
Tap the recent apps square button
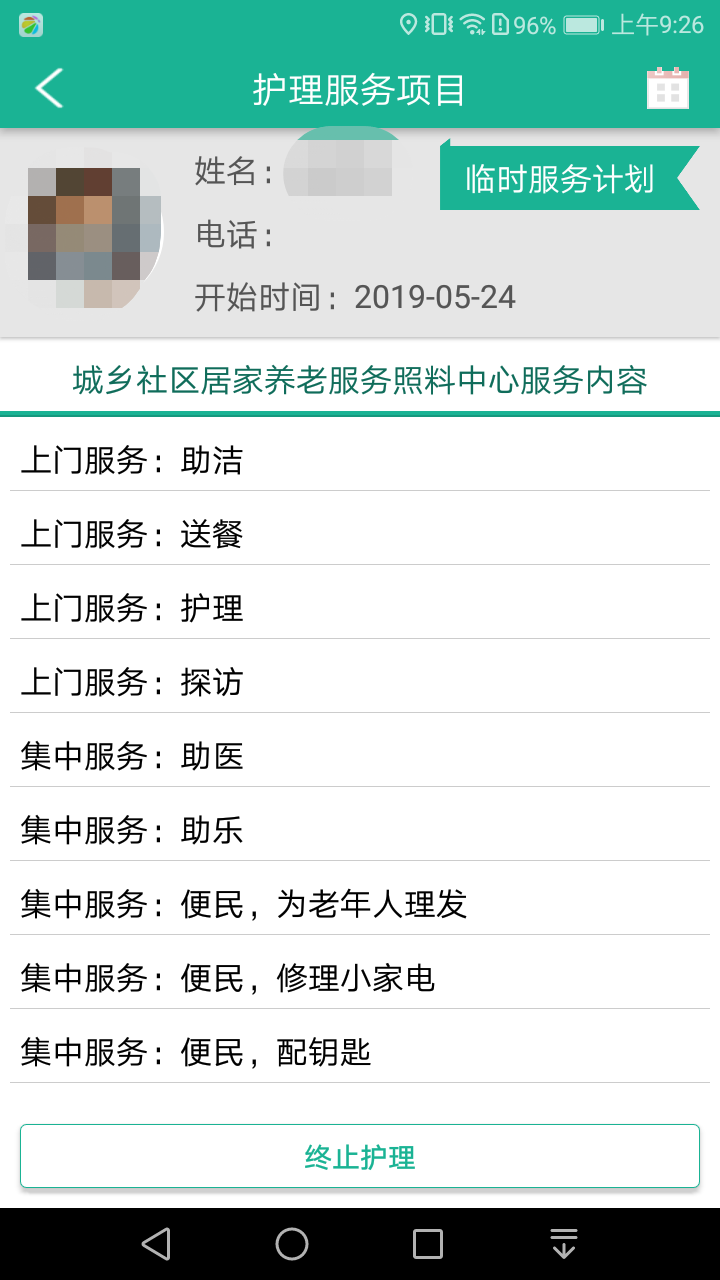[427, 1243]
